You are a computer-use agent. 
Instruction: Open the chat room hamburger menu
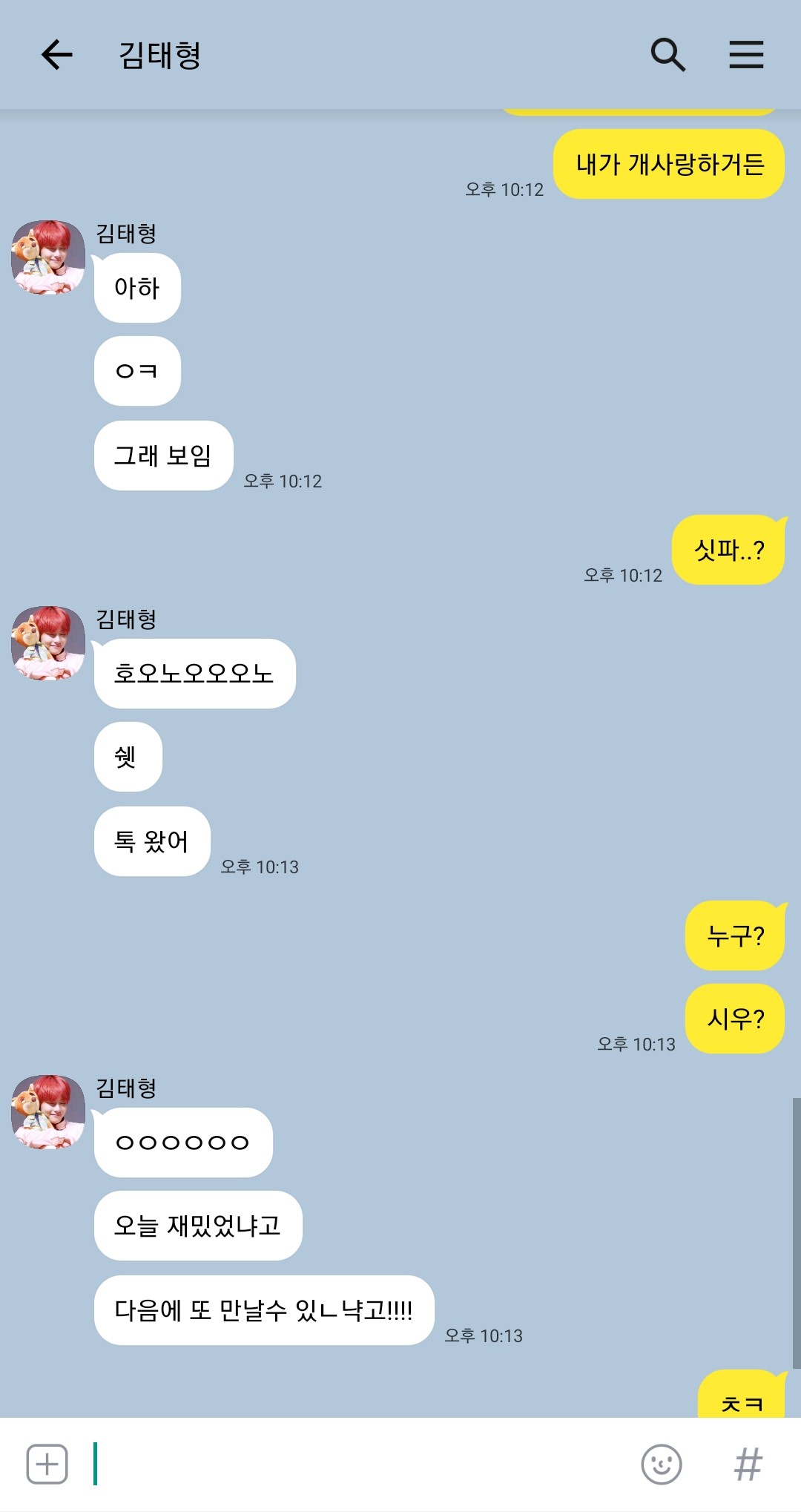point(746,55)
